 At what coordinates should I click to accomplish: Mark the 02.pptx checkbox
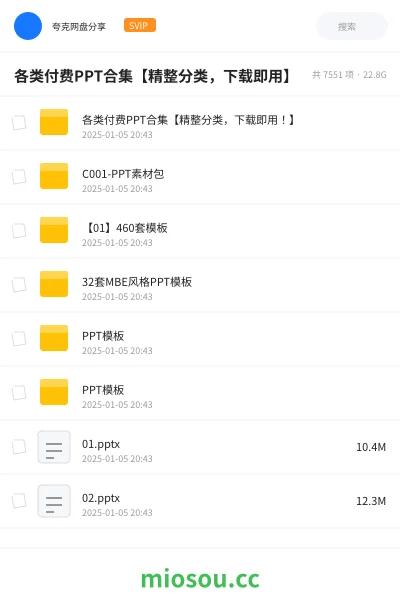click(x=19, y=501)
